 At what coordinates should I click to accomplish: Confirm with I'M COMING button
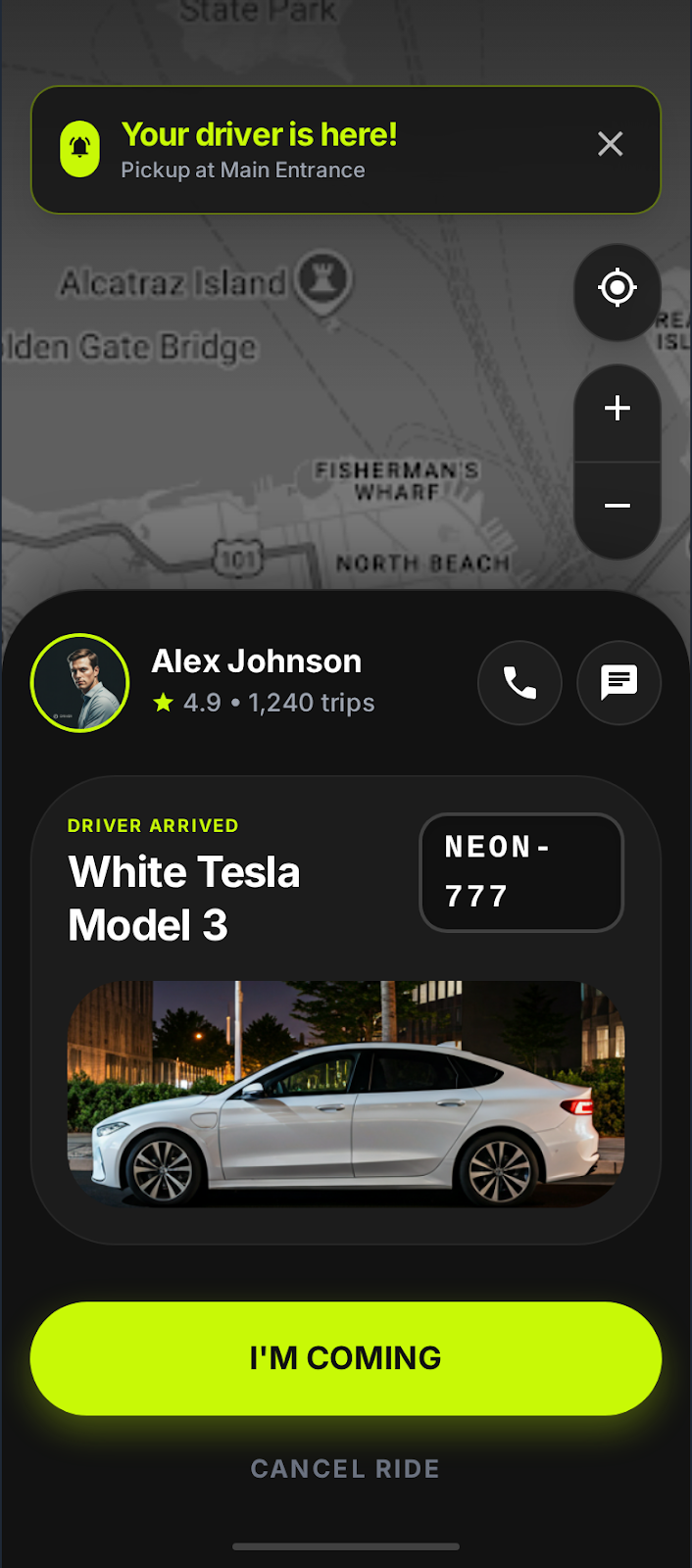(345, 1358)
